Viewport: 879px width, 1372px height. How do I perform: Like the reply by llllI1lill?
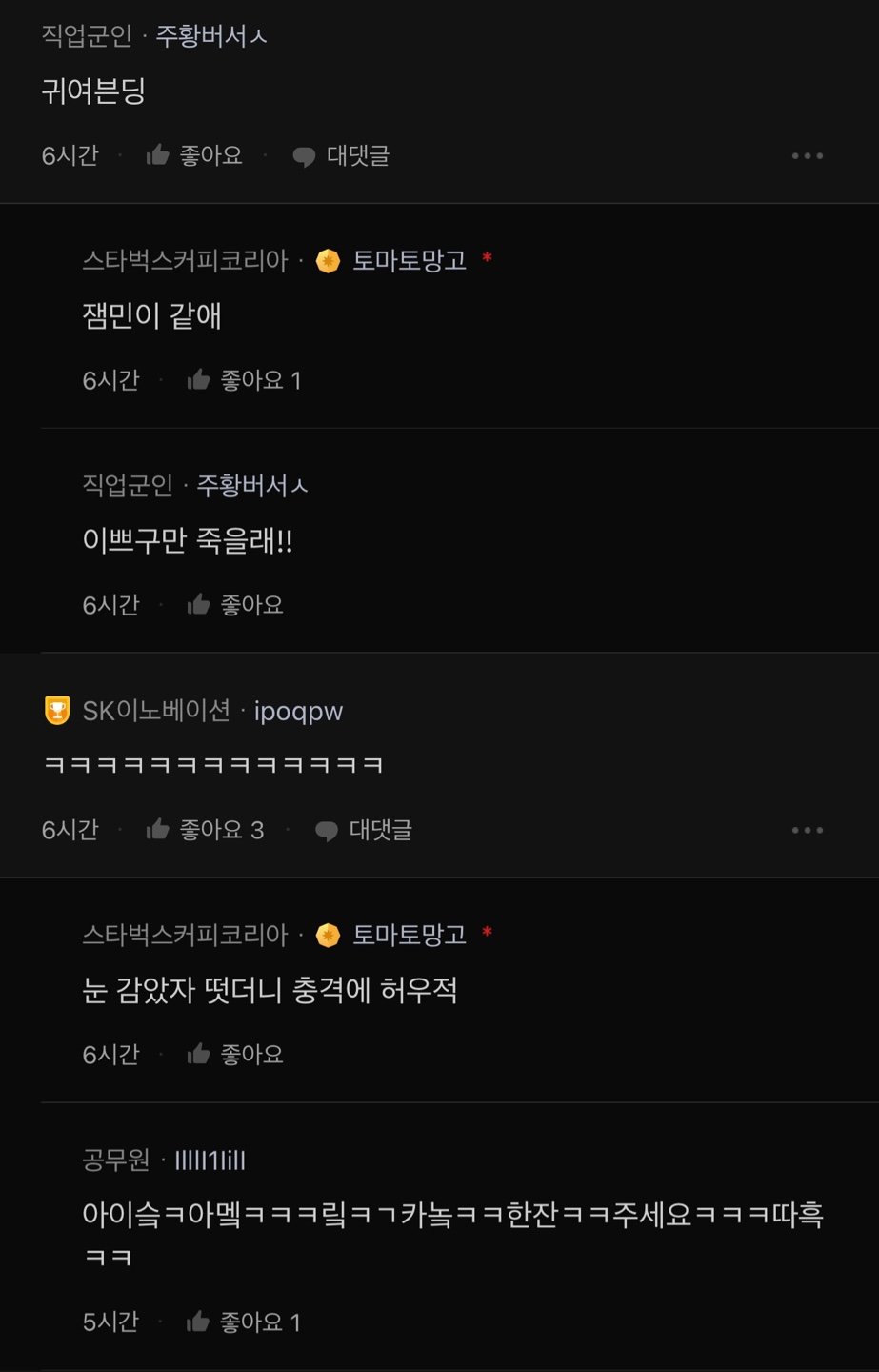pos(244,1322)
